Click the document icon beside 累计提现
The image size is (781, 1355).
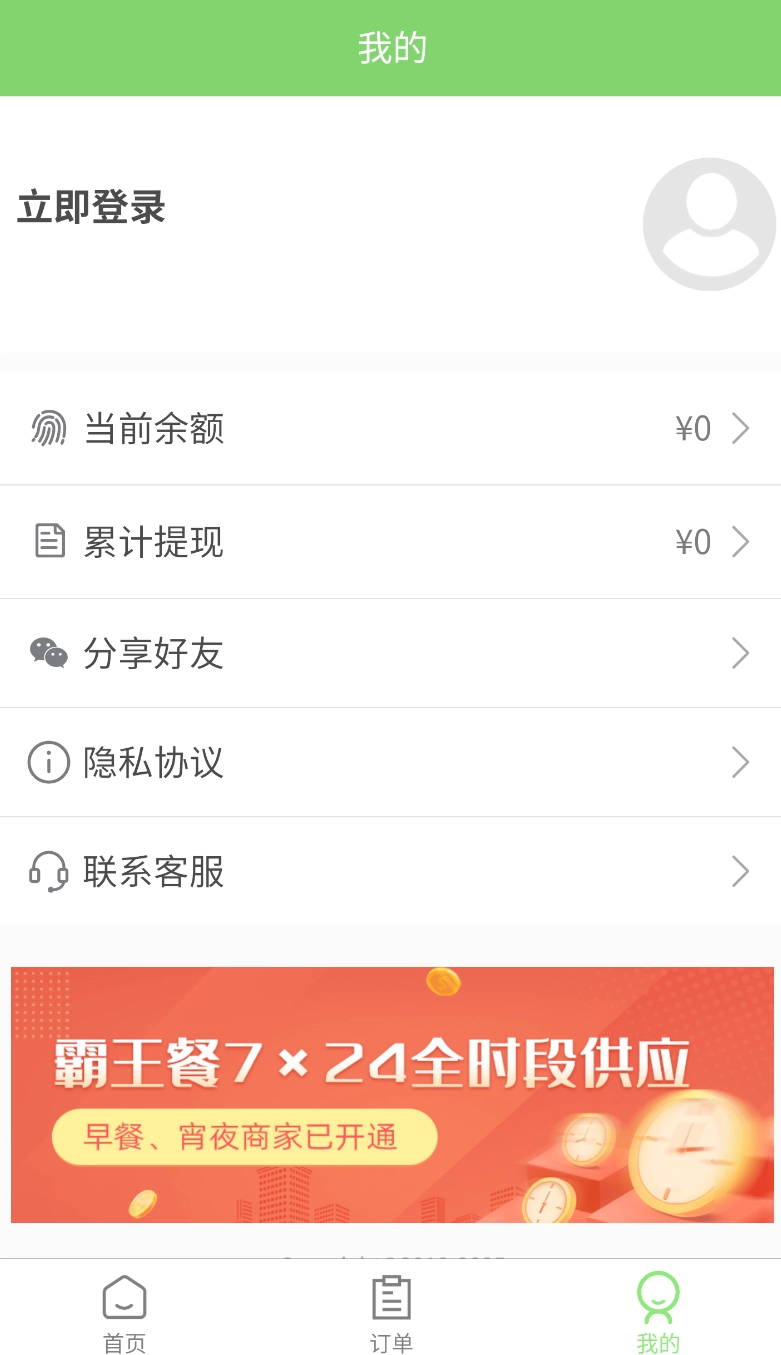point(48,541)
